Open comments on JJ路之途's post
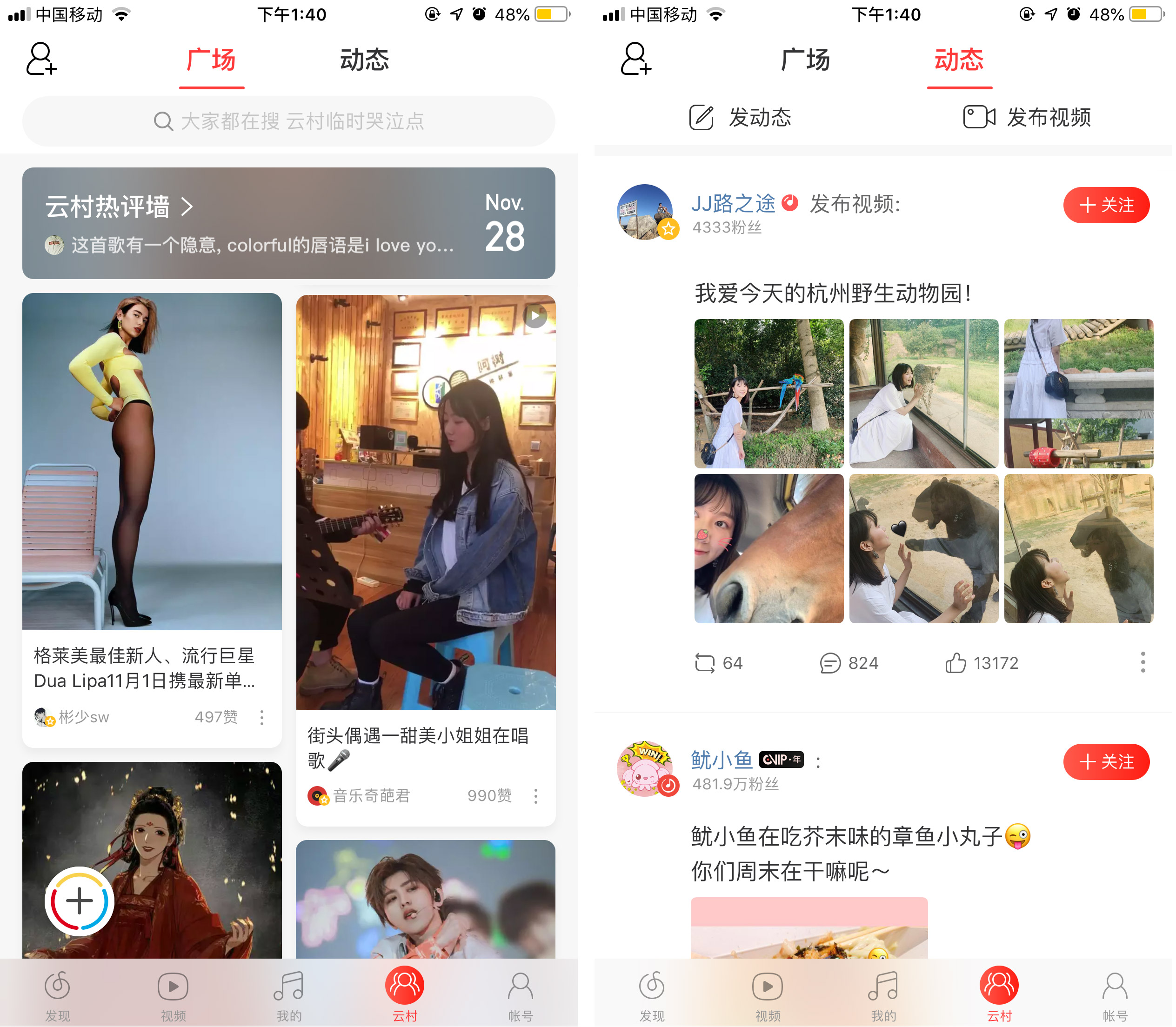This screenshot has width=1176, height=1027. point(848,662)
